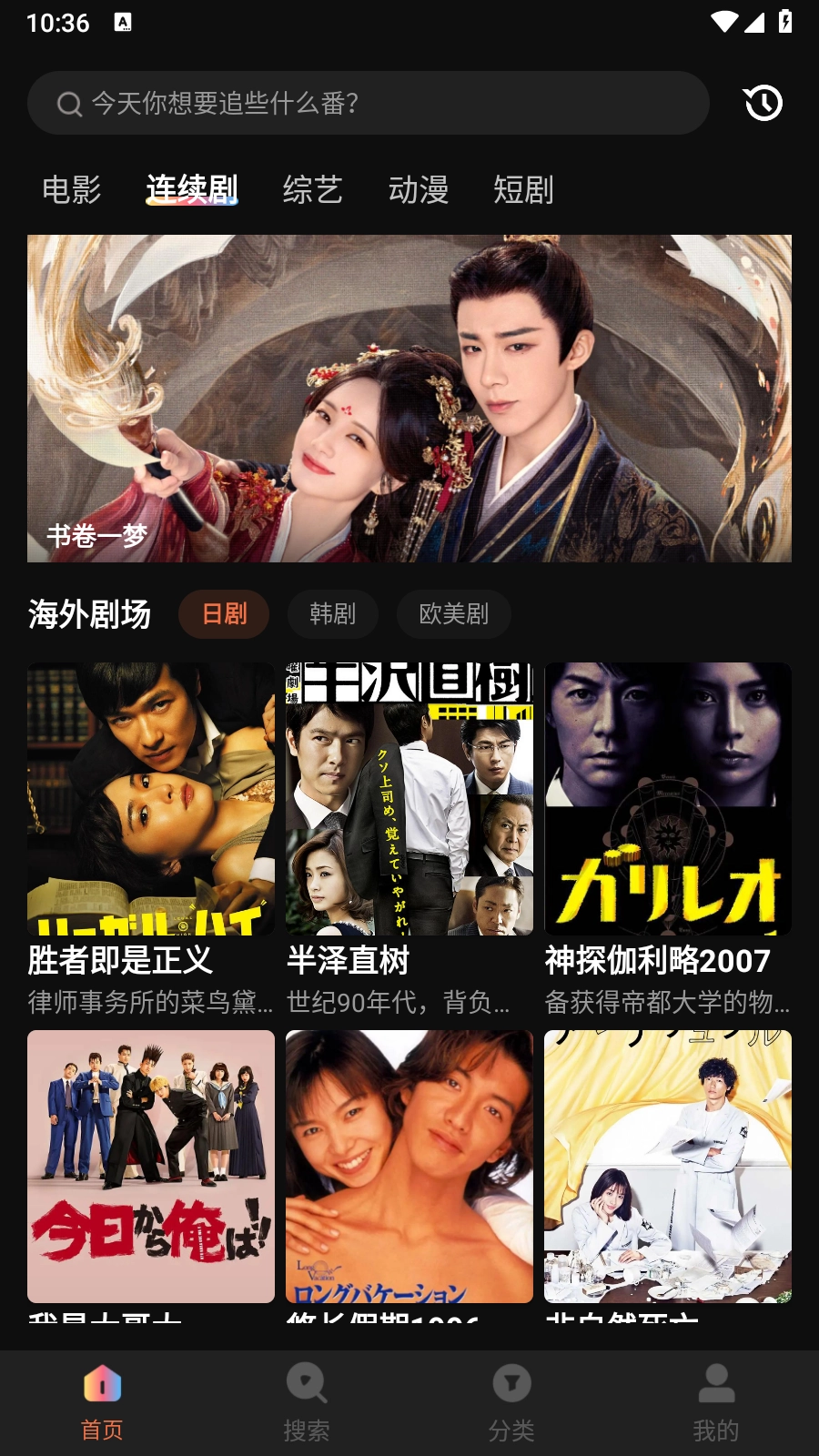Open the 分类 category icon
Screen dimensions: 819x1456
[511, 1381]
